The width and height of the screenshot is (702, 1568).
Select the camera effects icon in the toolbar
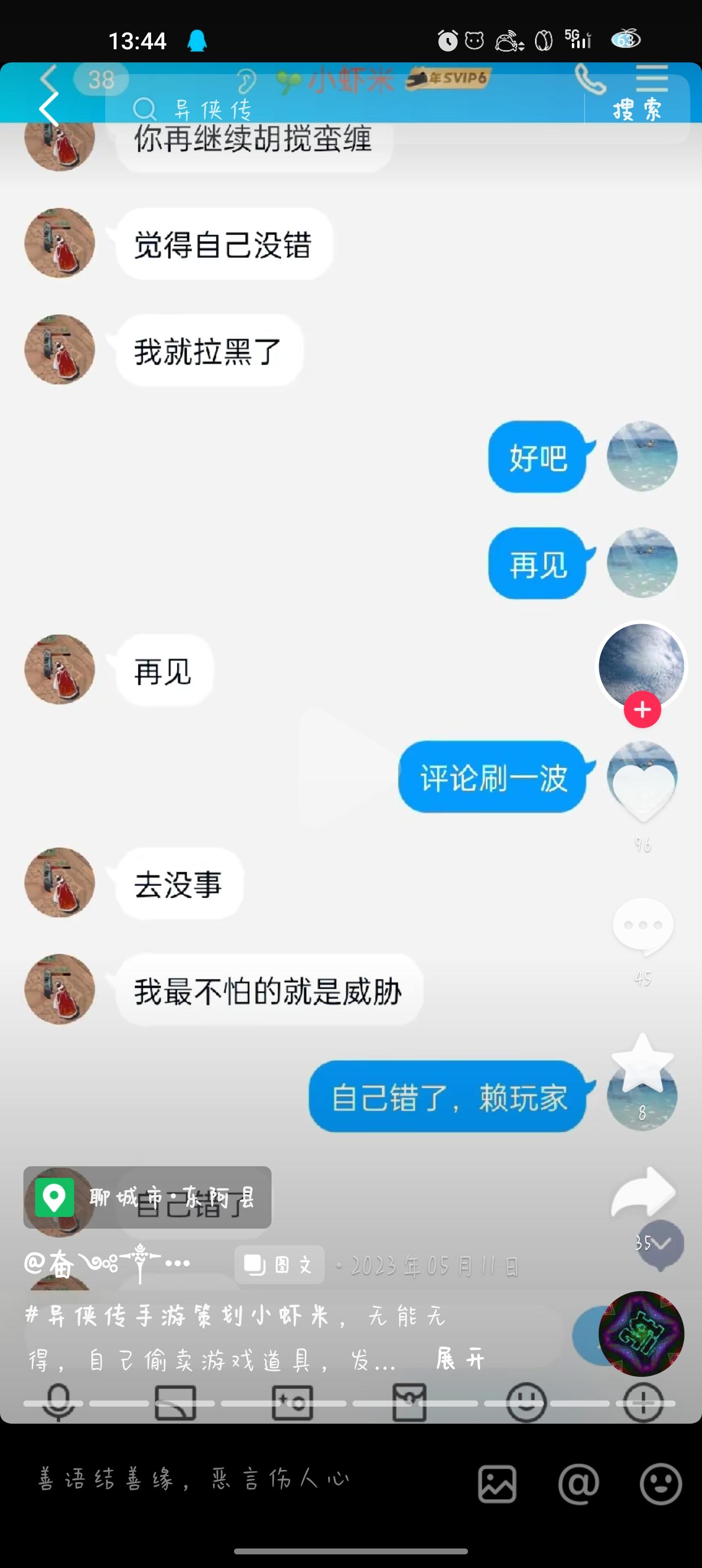coord(292,1403)
